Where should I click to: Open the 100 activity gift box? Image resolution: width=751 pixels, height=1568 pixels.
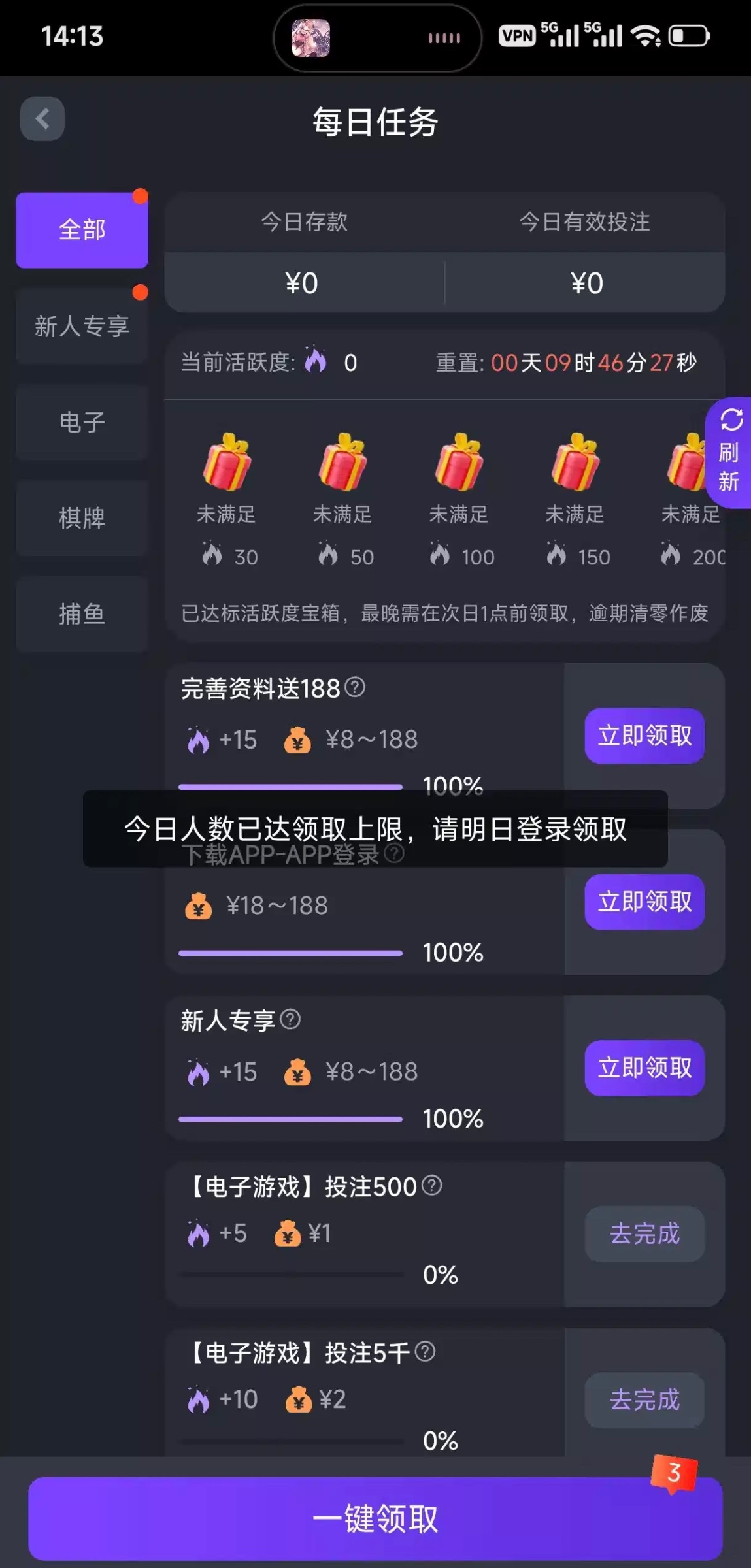tap(459, 463)
